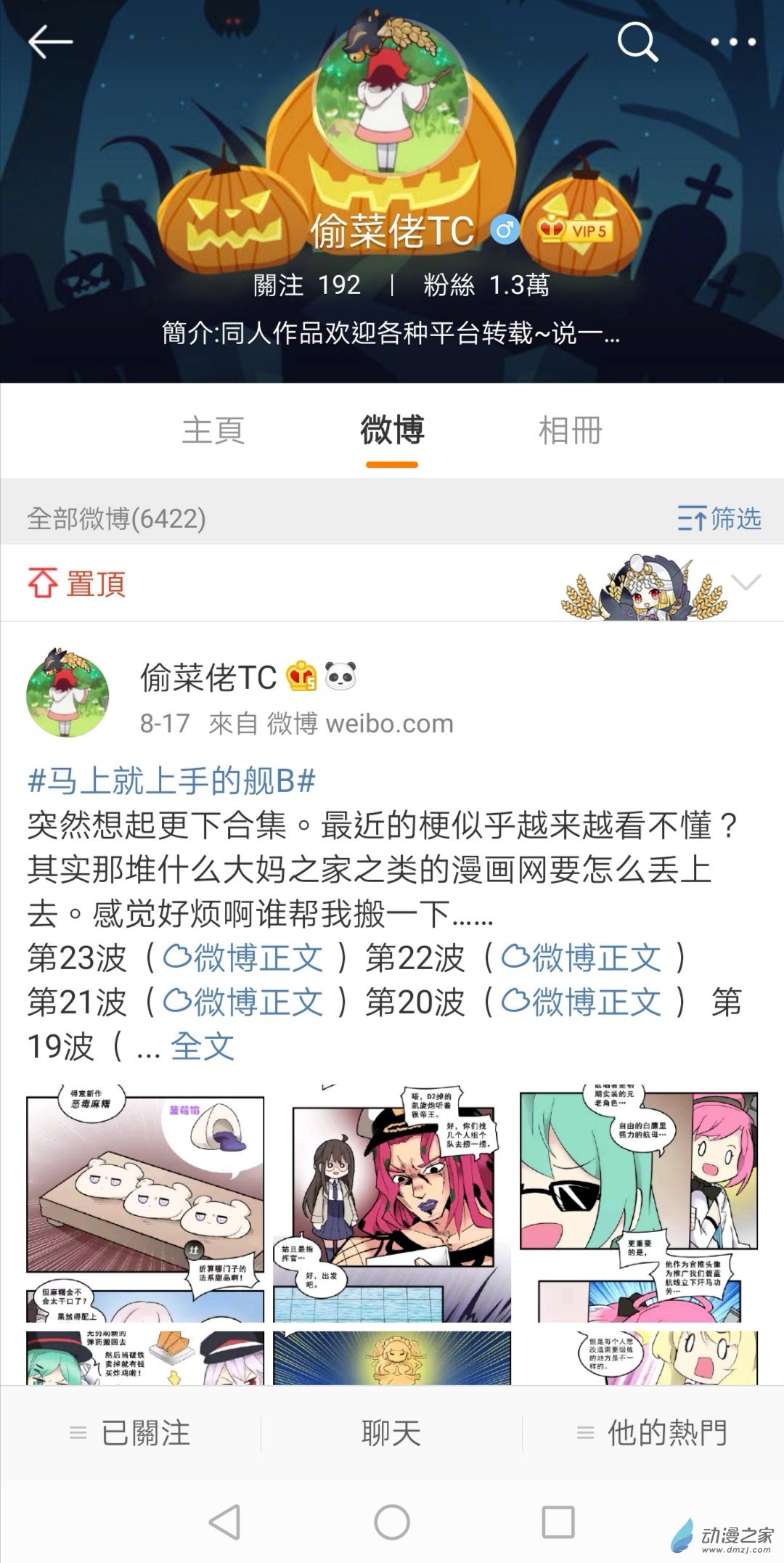Screen dimensions: 784x1563
Task: Expand the pinned post dropdown chevron
Action: pyautogui.click(x=746, y=582)
